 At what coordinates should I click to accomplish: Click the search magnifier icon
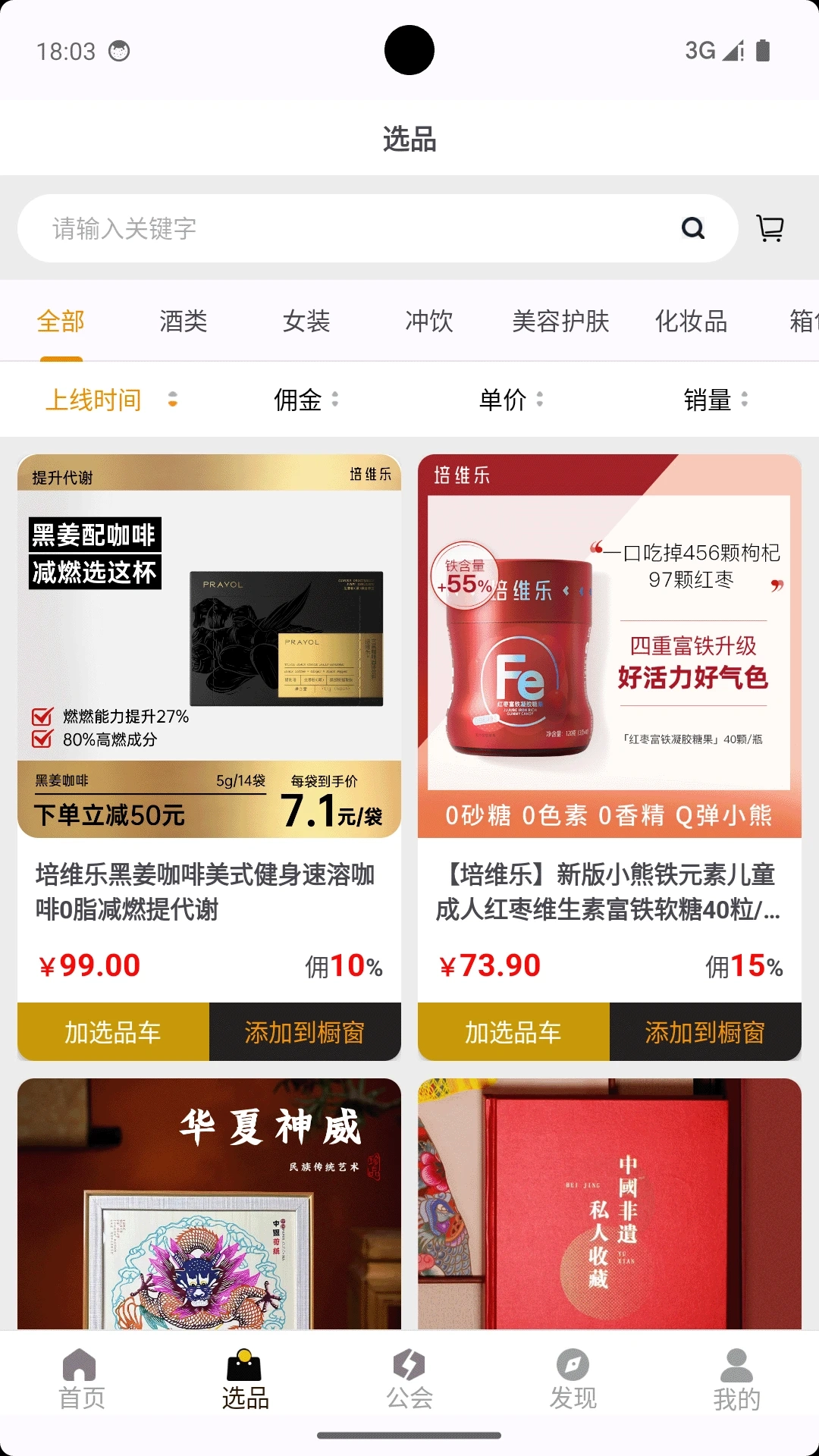point(692,227)
